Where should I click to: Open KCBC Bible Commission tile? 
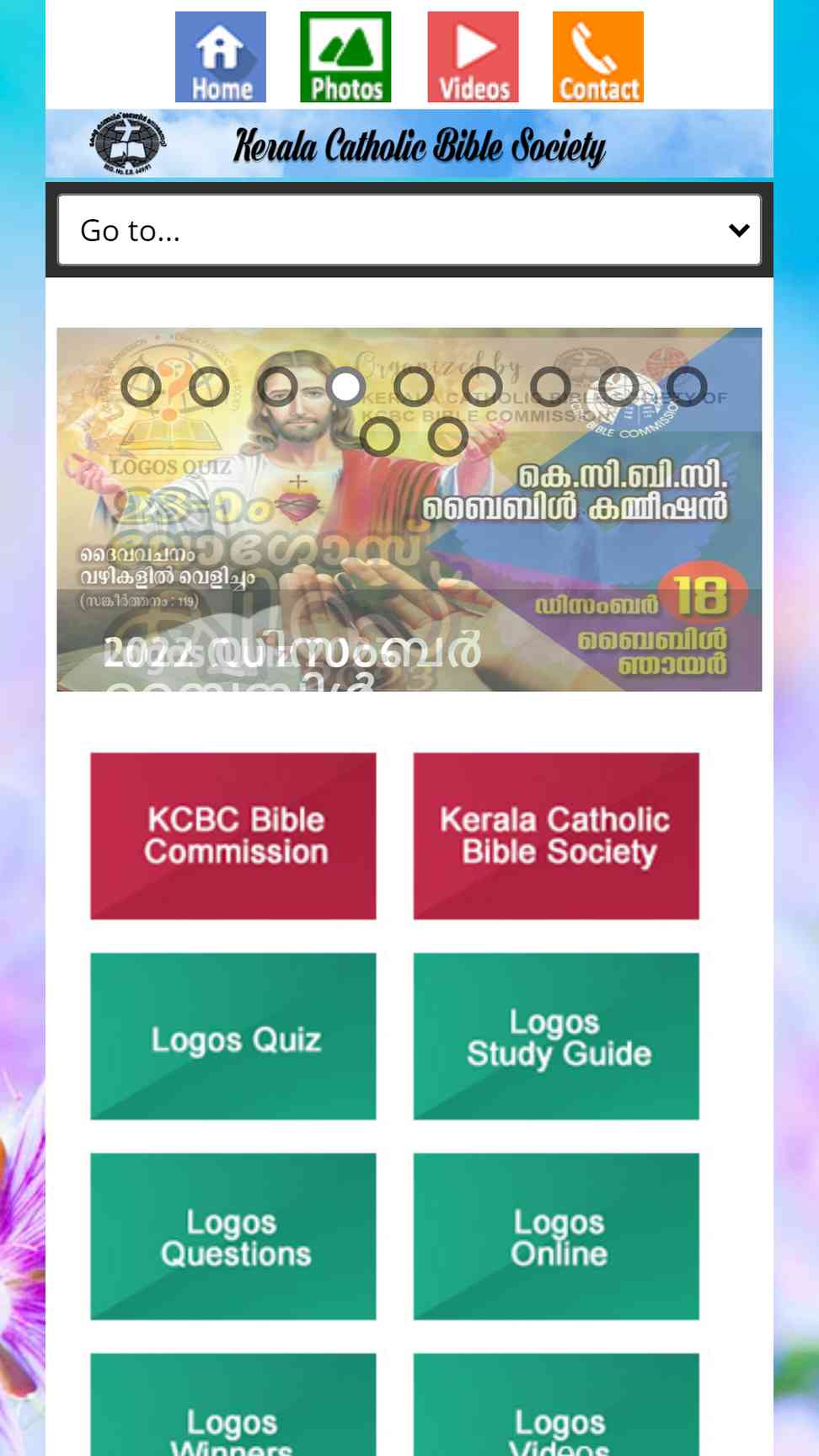pos(233,836)
